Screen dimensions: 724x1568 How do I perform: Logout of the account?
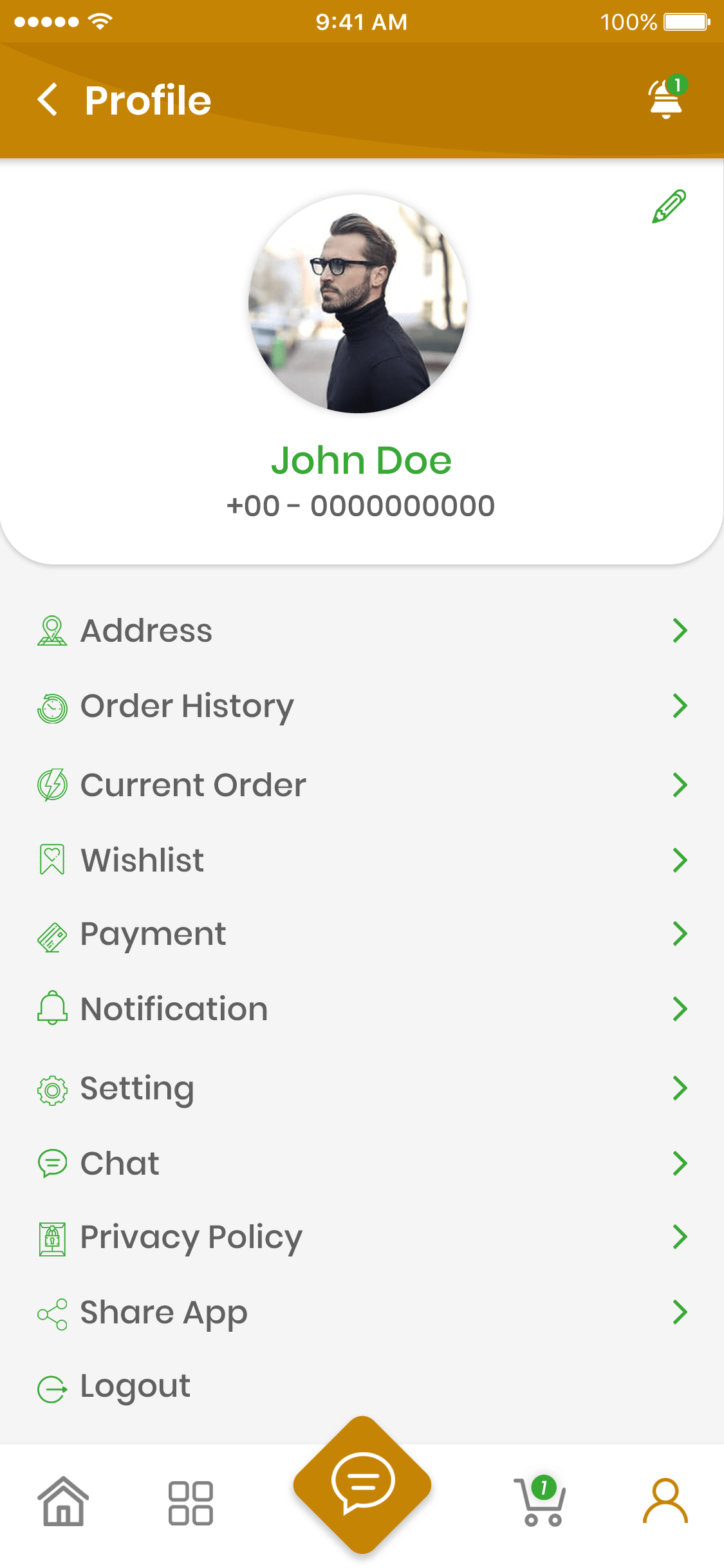tap(135, 1386)
